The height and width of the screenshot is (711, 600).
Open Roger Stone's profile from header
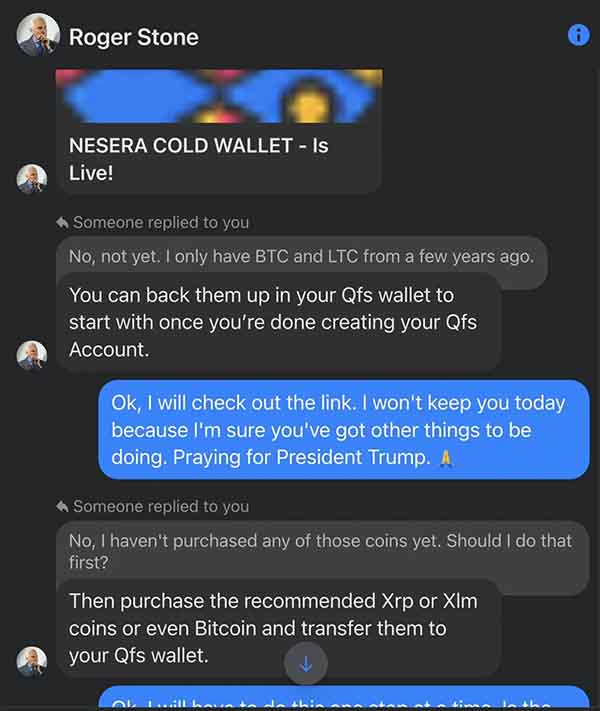click(133, 37)
